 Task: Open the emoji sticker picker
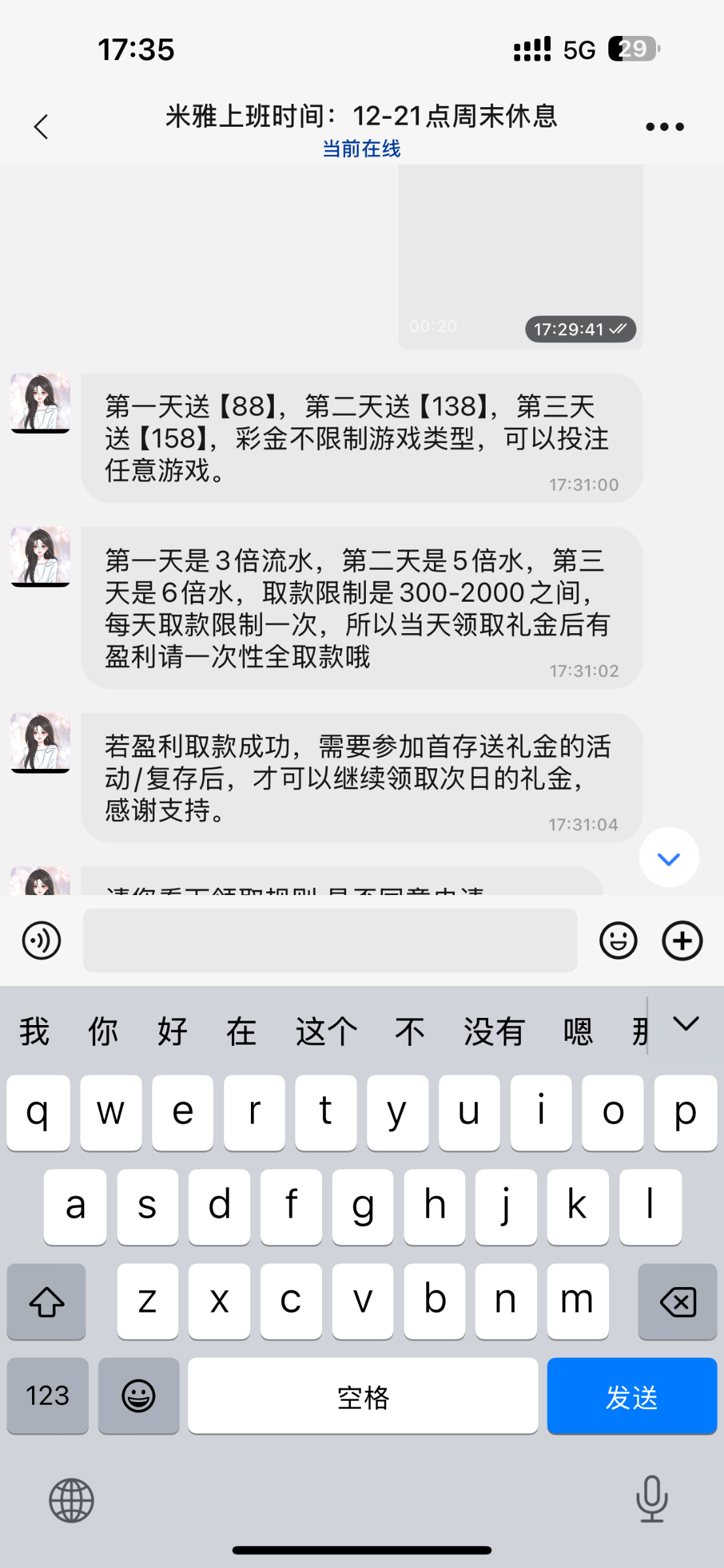(x=618, y=941)
